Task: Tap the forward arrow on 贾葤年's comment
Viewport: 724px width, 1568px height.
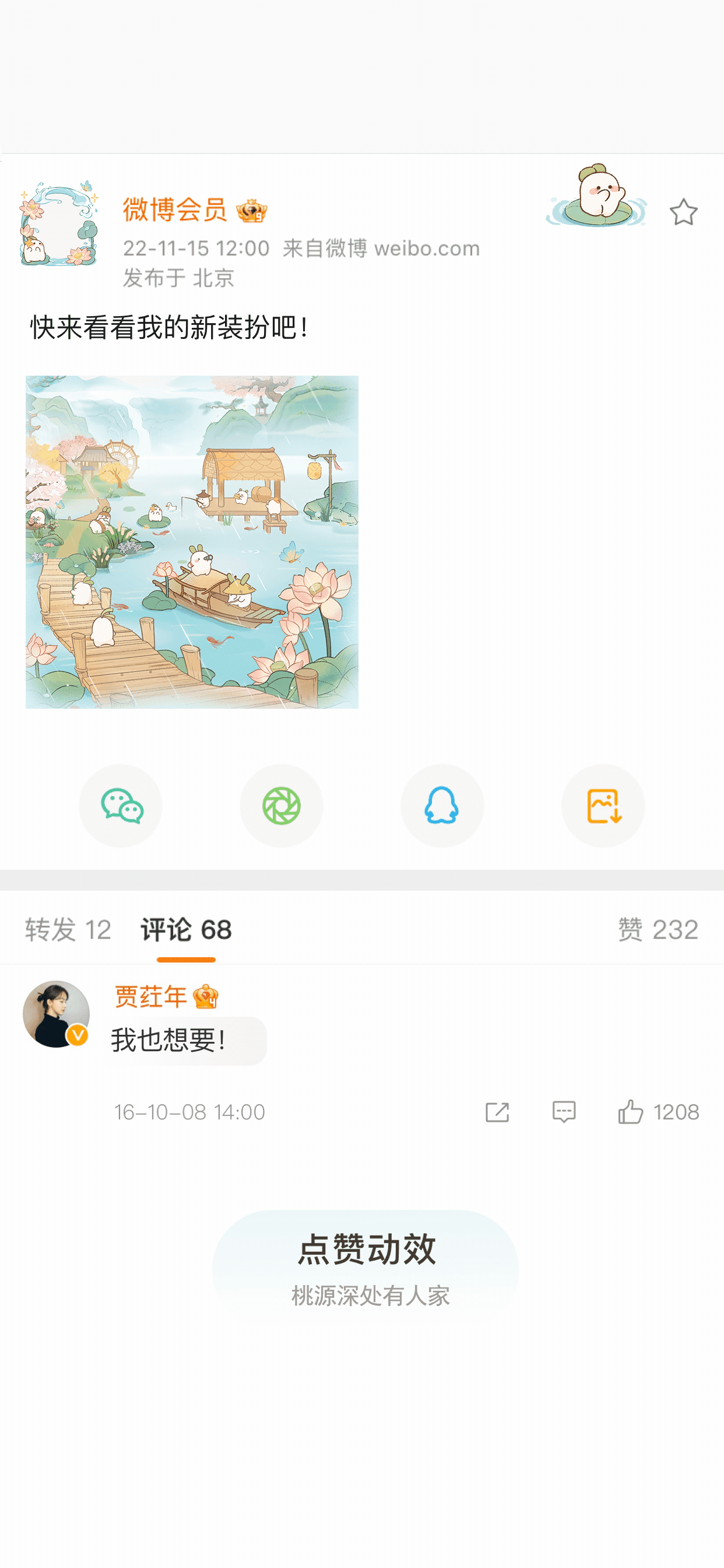Action: pyautogui.click(x=498, y=1112)
